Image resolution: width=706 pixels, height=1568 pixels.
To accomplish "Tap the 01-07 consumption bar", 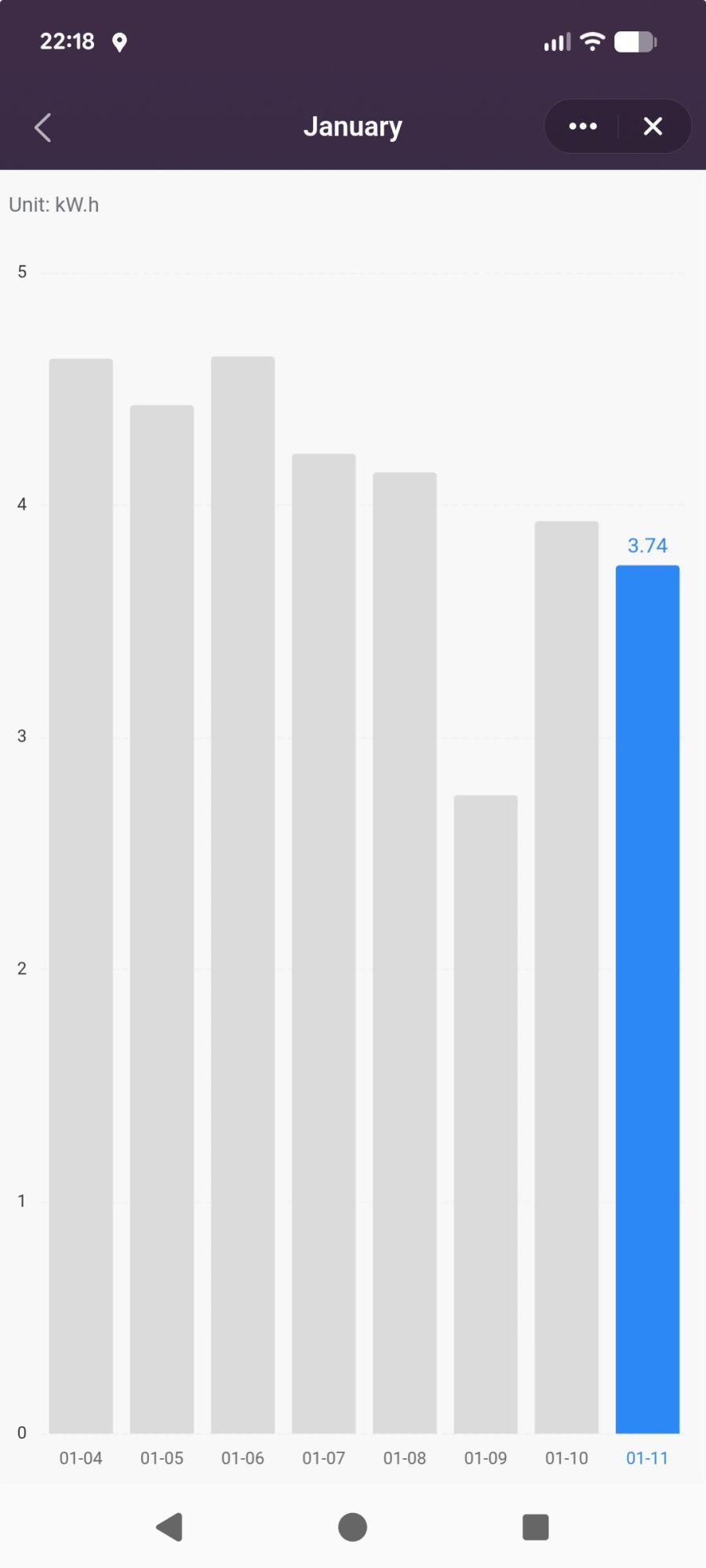I will [x=323, y=941].
